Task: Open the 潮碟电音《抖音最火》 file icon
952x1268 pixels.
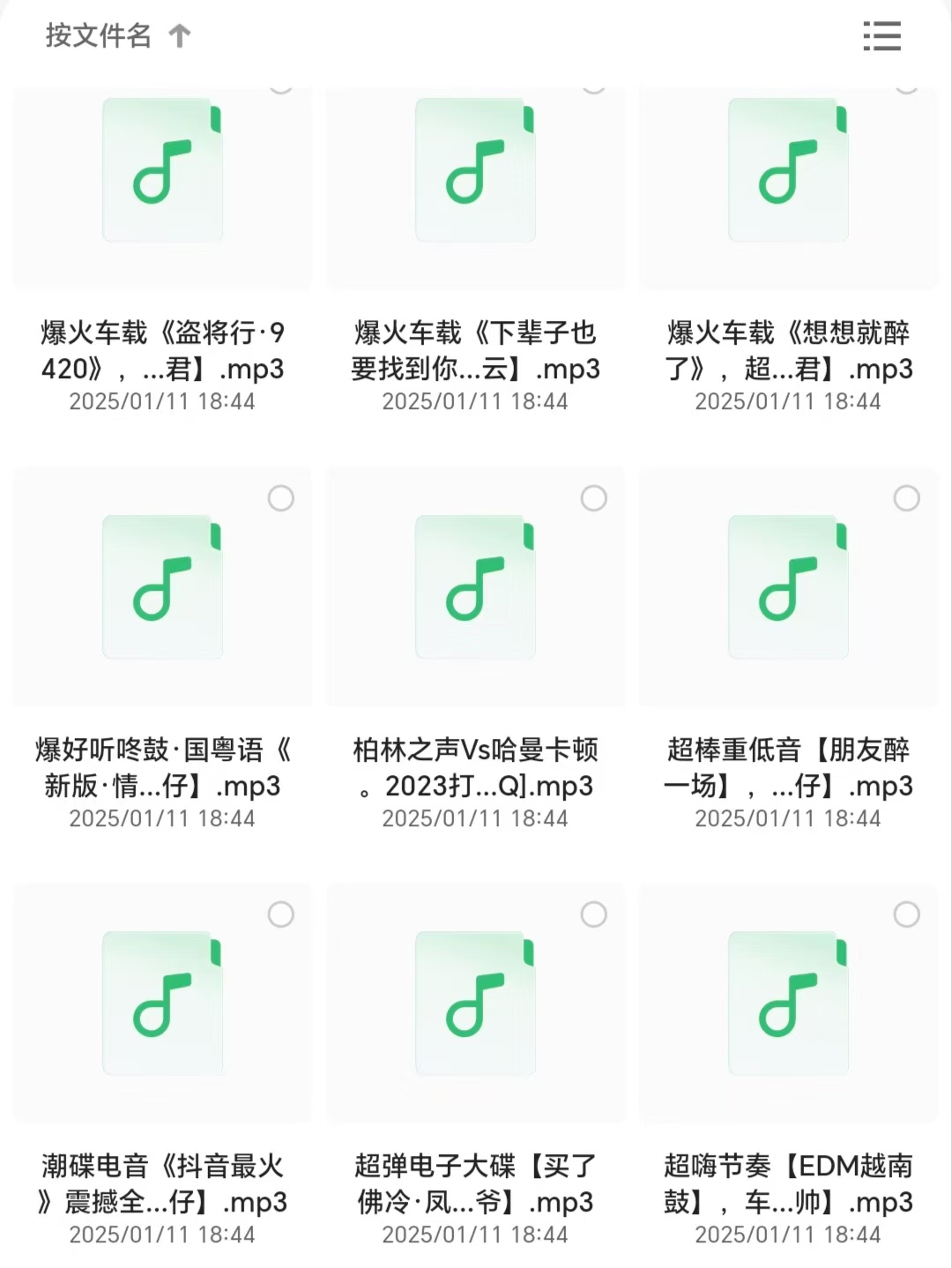Action: click(162, 1005)
